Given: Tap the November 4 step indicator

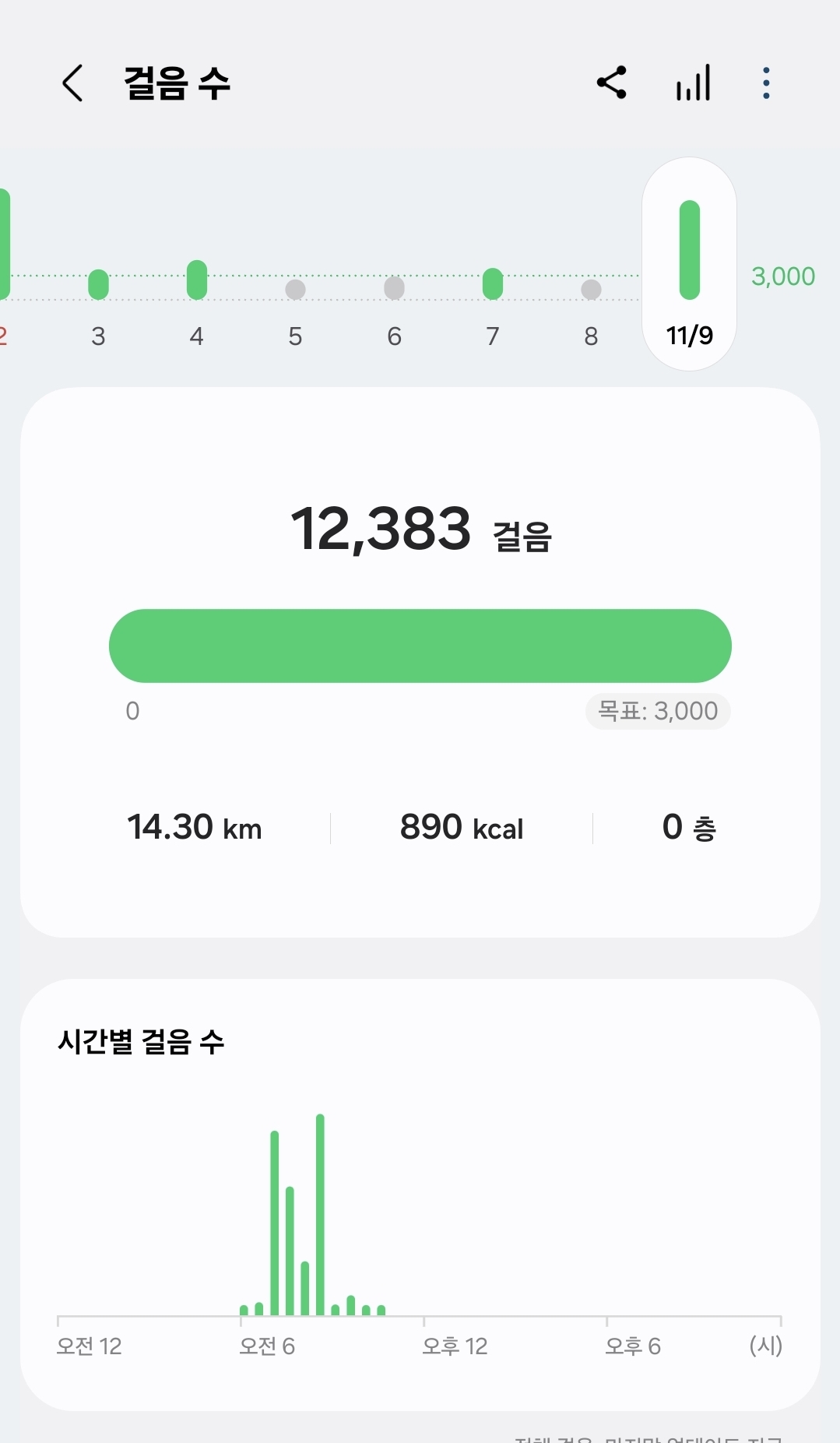Looking at the screenshot, I should click(196, 280).
